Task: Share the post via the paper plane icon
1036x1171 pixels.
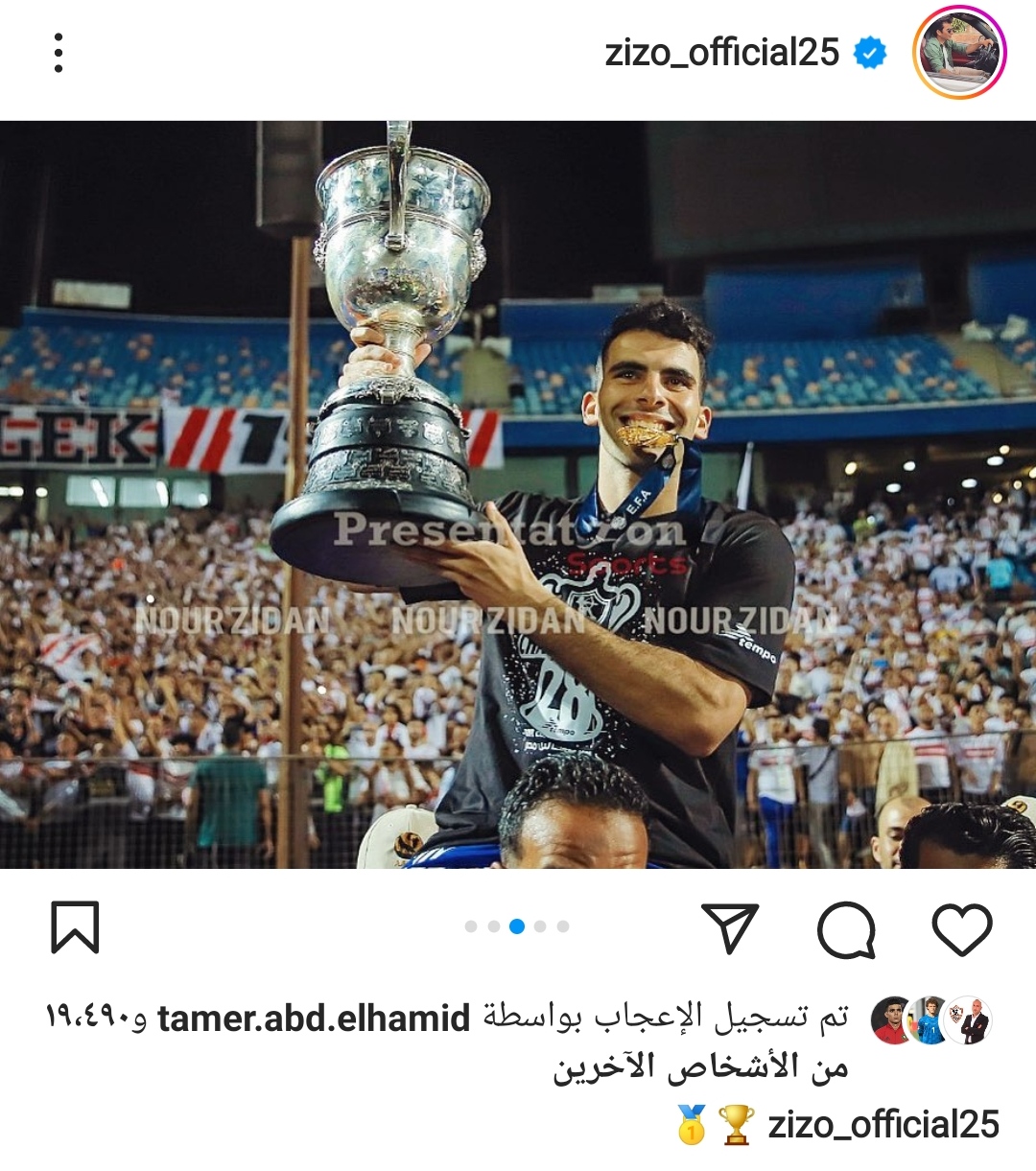Action: (x=730, y=928)
